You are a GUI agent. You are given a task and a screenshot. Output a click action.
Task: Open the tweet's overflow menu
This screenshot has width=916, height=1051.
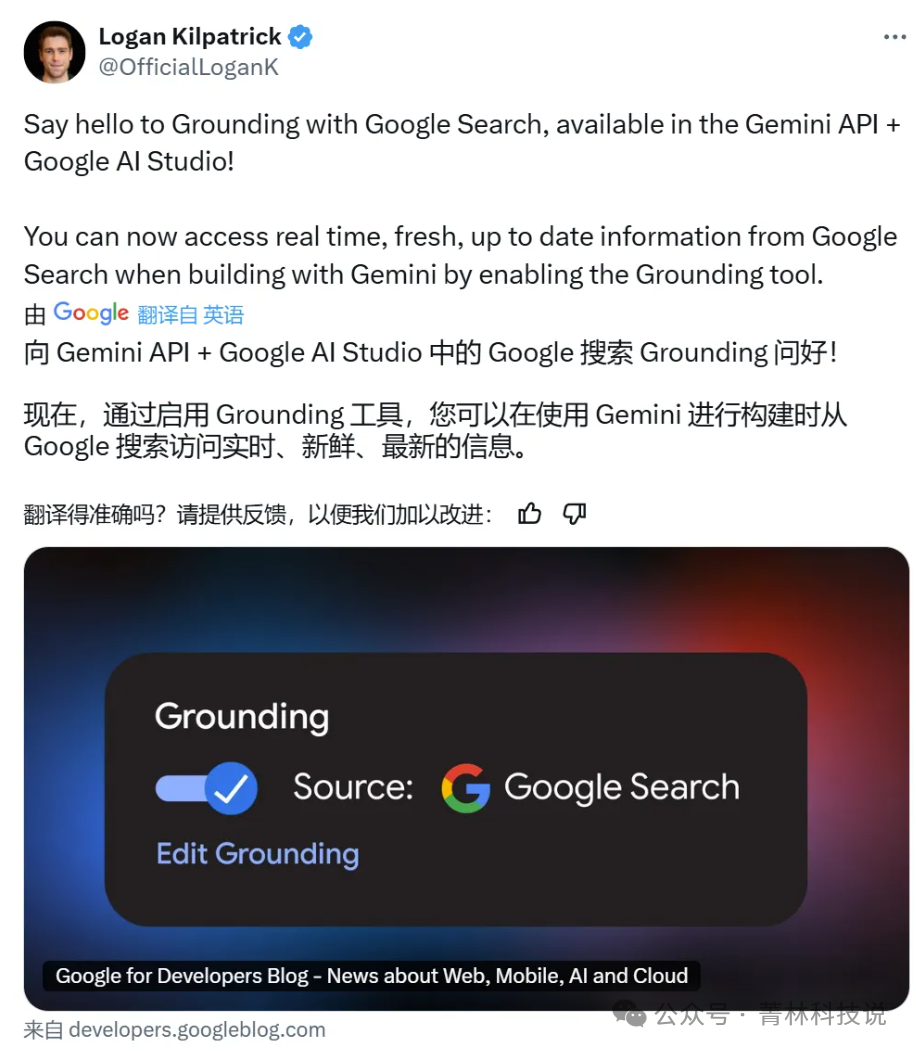(x=894, y=38)
